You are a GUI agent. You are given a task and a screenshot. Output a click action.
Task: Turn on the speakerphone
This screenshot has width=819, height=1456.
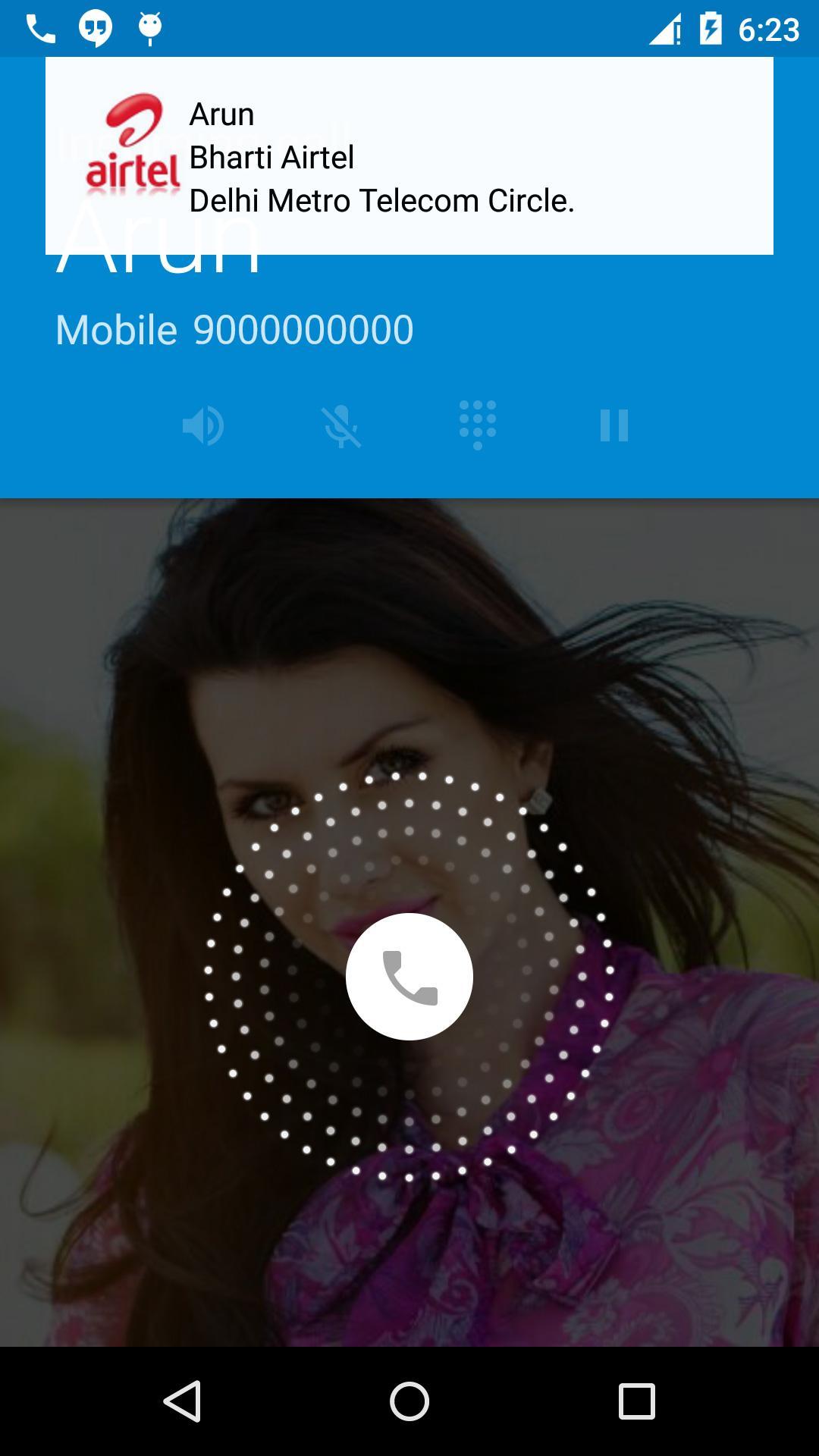(x=203, y=425)
